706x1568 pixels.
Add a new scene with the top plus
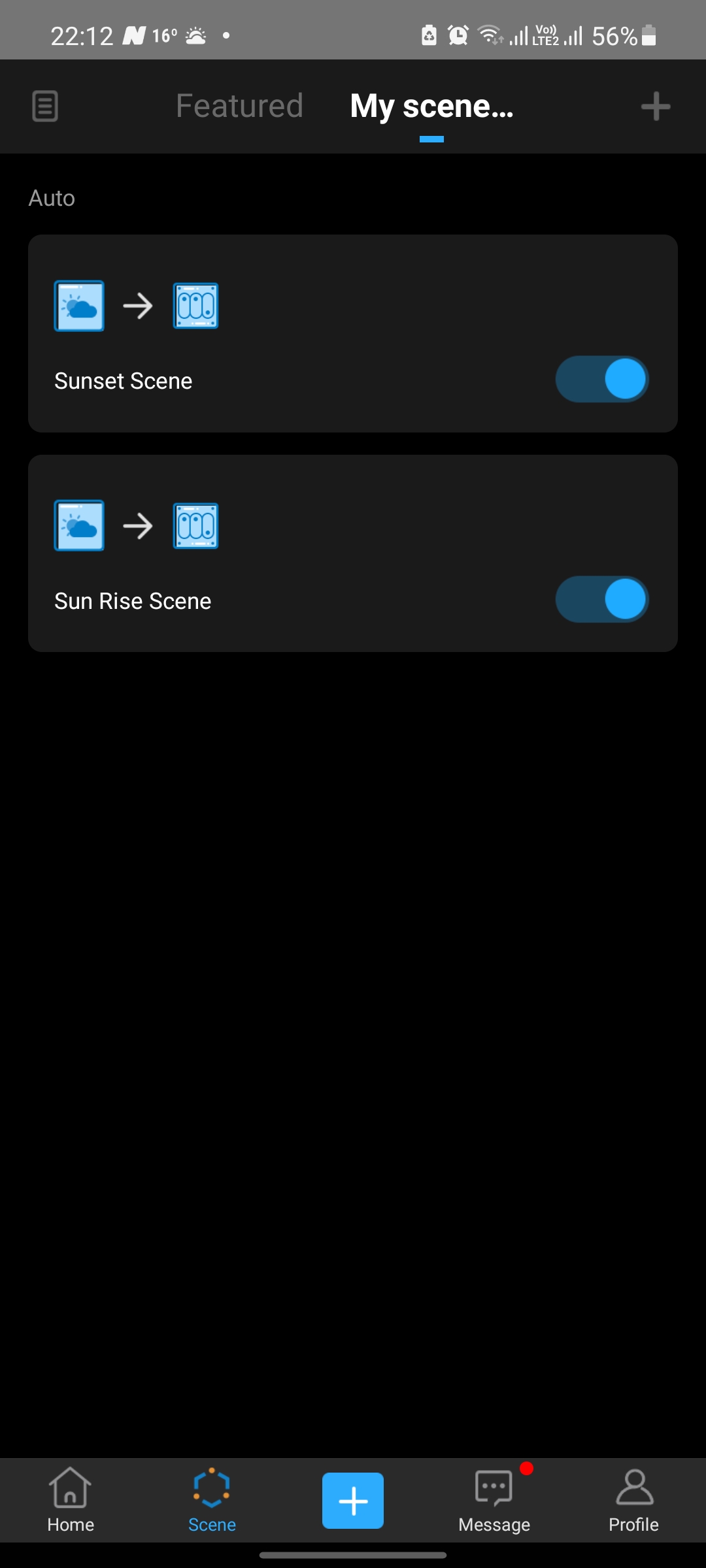(655, 106)
